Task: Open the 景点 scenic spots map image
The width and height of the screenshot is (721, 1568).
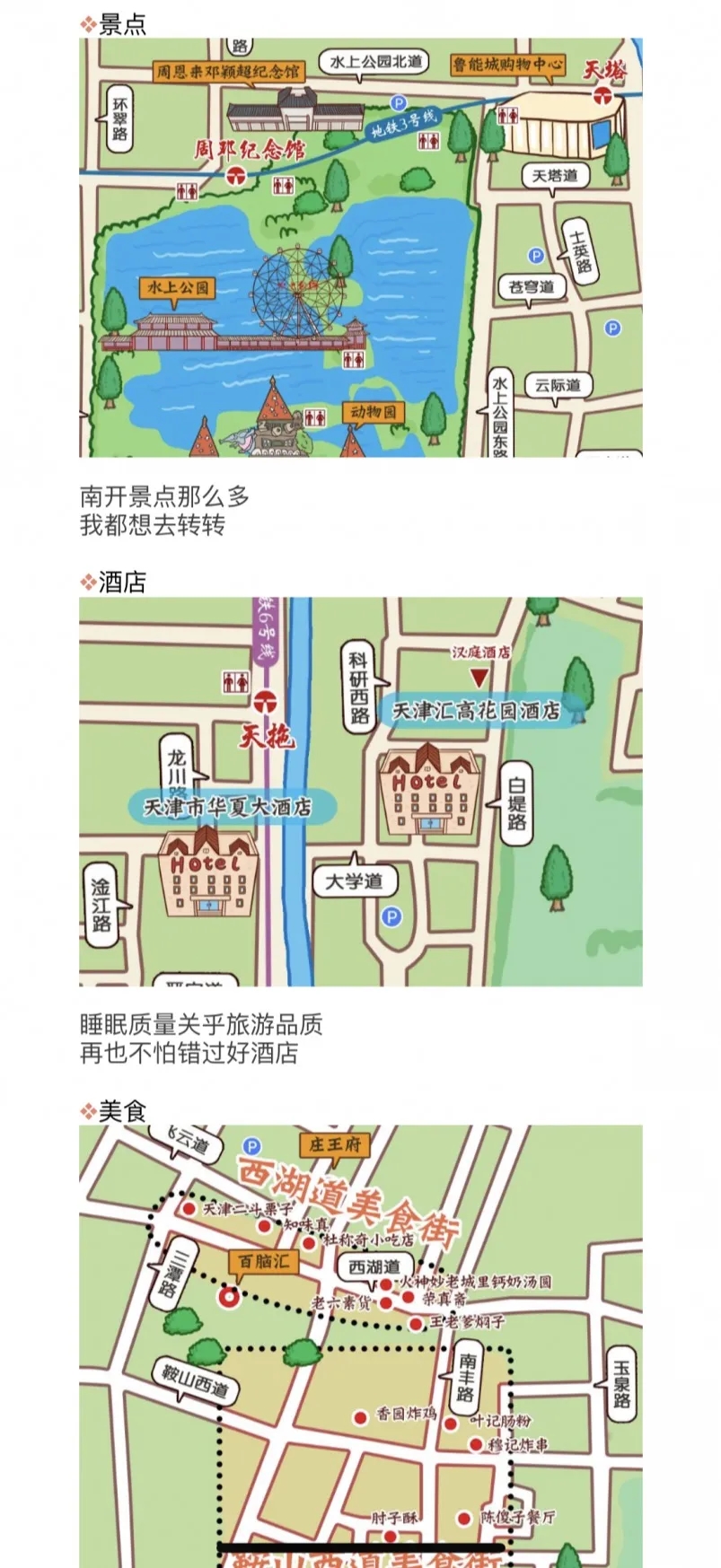Action: pos(360,248)
